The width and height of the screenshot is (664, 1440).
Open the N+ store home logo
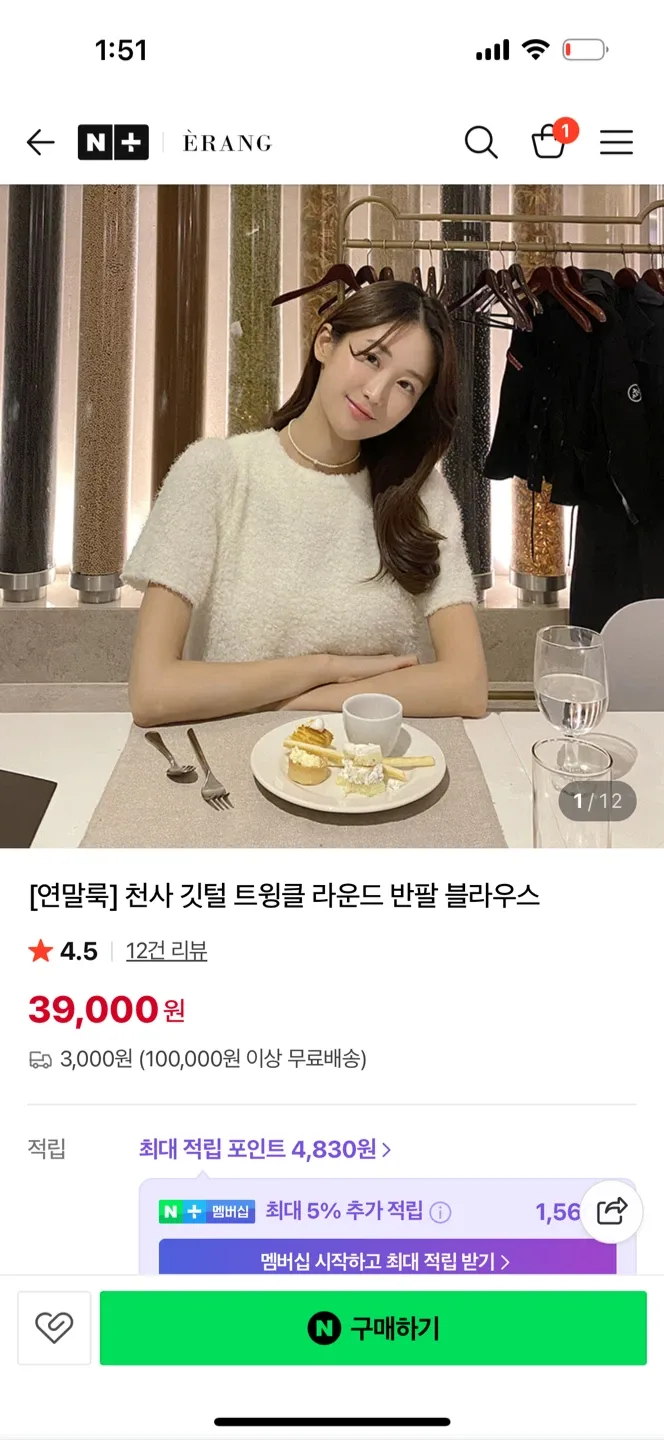tap(113, 143)
